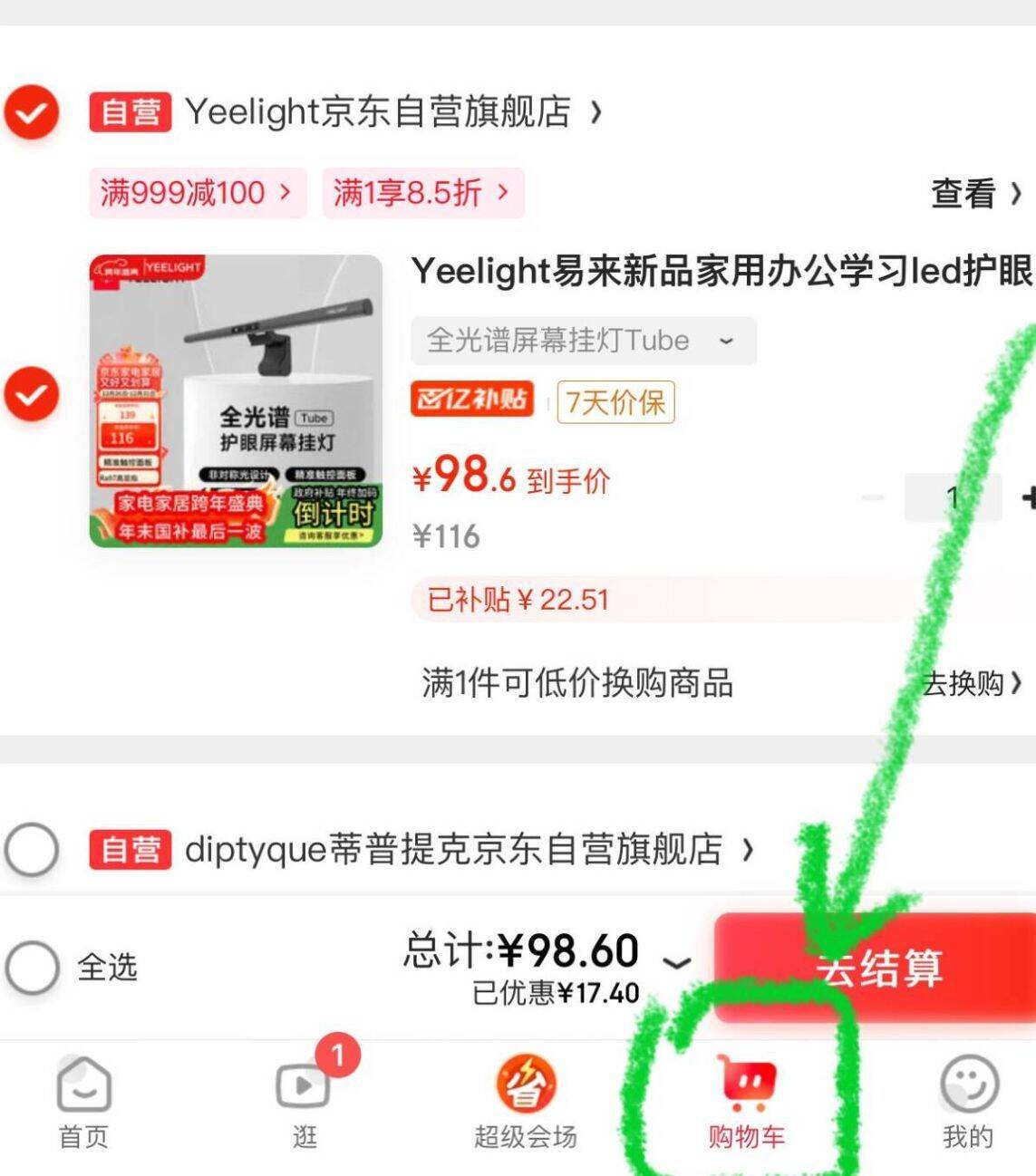Decrease the item quantity
This screenshot has width=1036, height=1176.
point(873,497)
